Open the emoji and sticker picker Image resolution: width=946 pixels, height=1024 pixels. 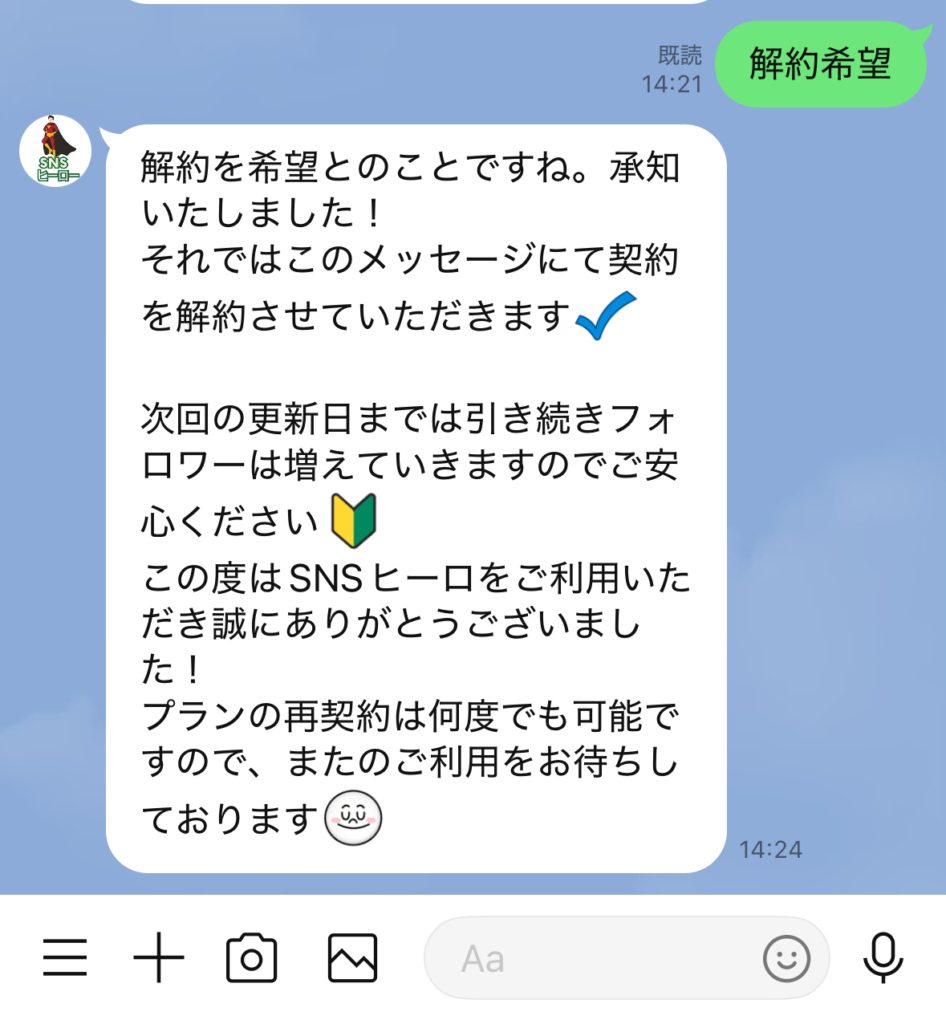click(786, 959)
